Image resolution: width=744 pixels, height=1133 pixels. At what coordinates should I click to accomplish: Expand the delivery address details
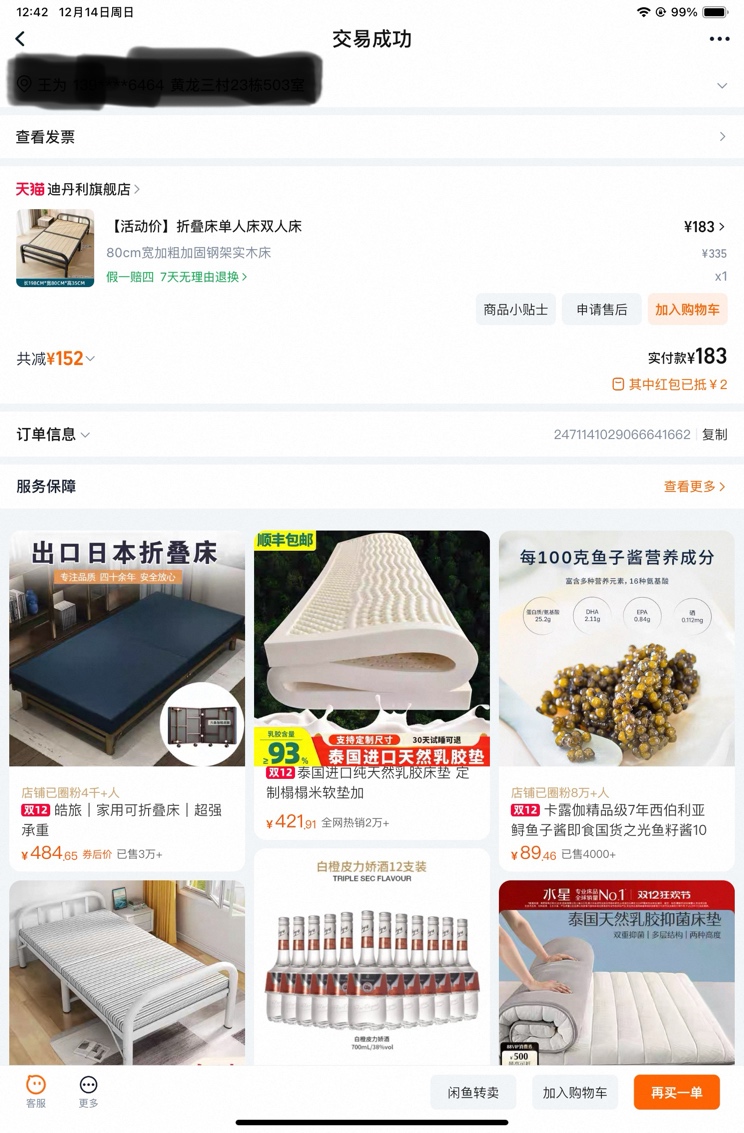(x=721, y=86)
